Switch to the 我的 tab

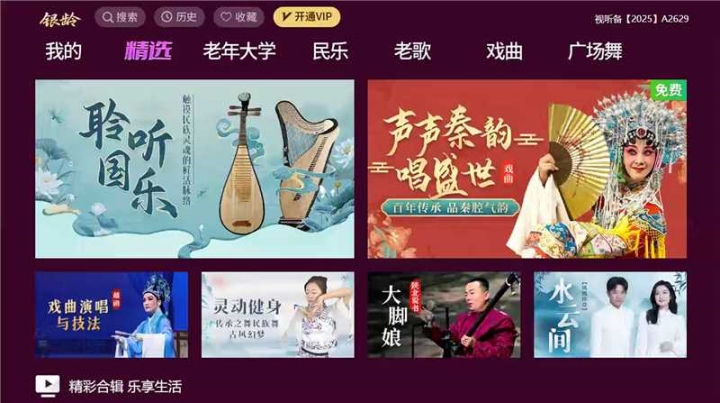point(63,52)
